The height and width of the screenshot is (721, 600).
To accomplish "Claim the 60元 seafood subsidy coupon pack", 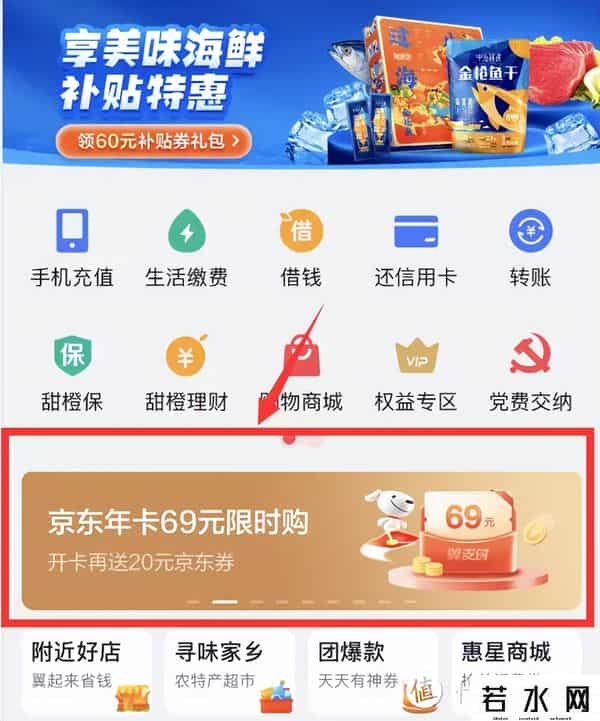I will [151, 141].
